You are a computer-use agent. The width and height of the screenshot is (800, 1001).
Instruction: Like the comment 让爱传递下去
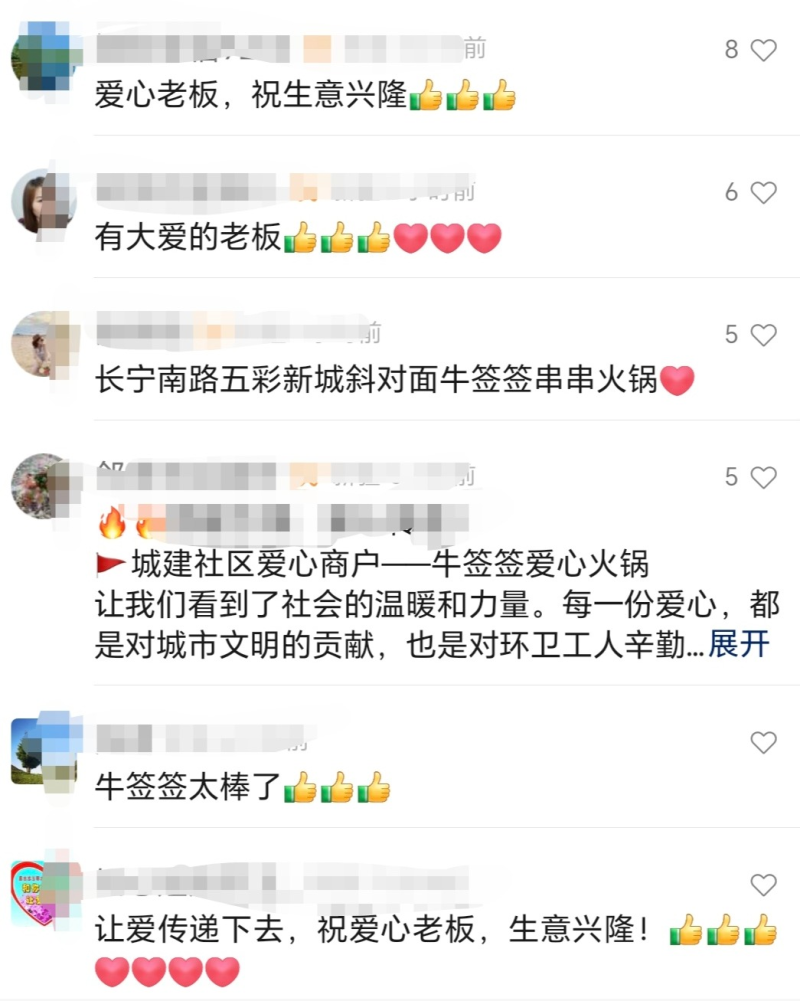(763, 884)
